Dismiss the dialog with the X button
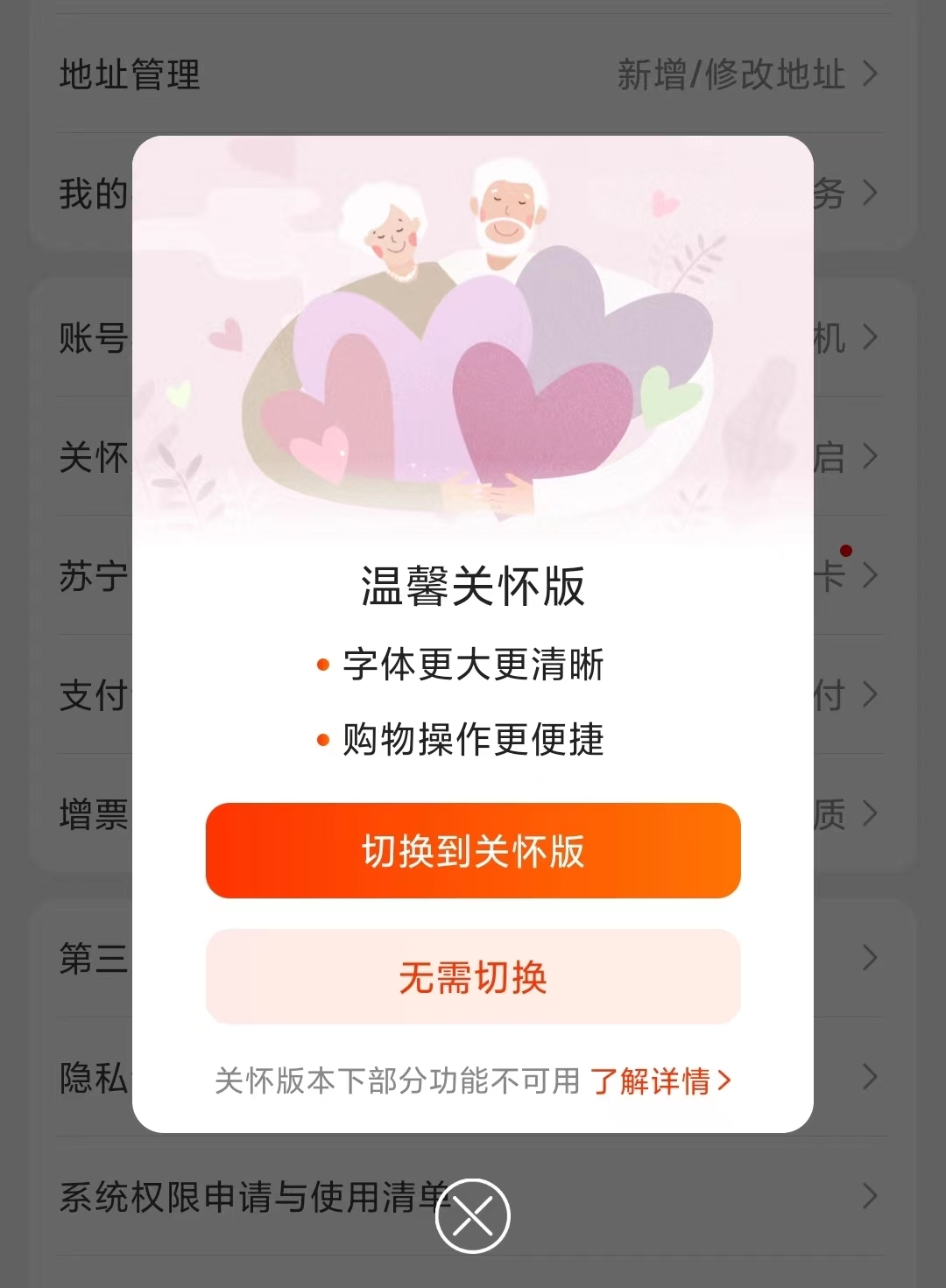 tap(473, 1216)
